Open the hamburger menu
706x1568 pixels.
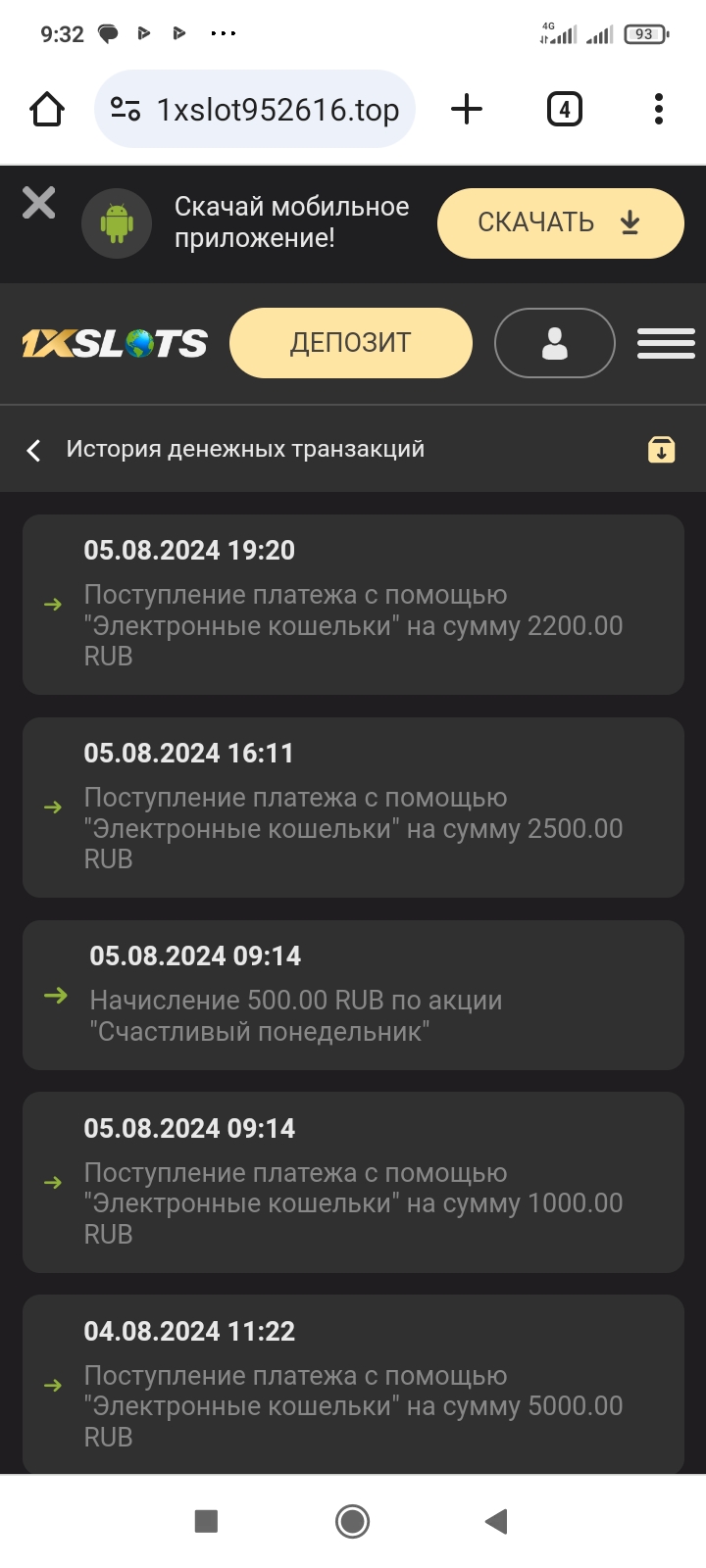[x=666, y=343]
